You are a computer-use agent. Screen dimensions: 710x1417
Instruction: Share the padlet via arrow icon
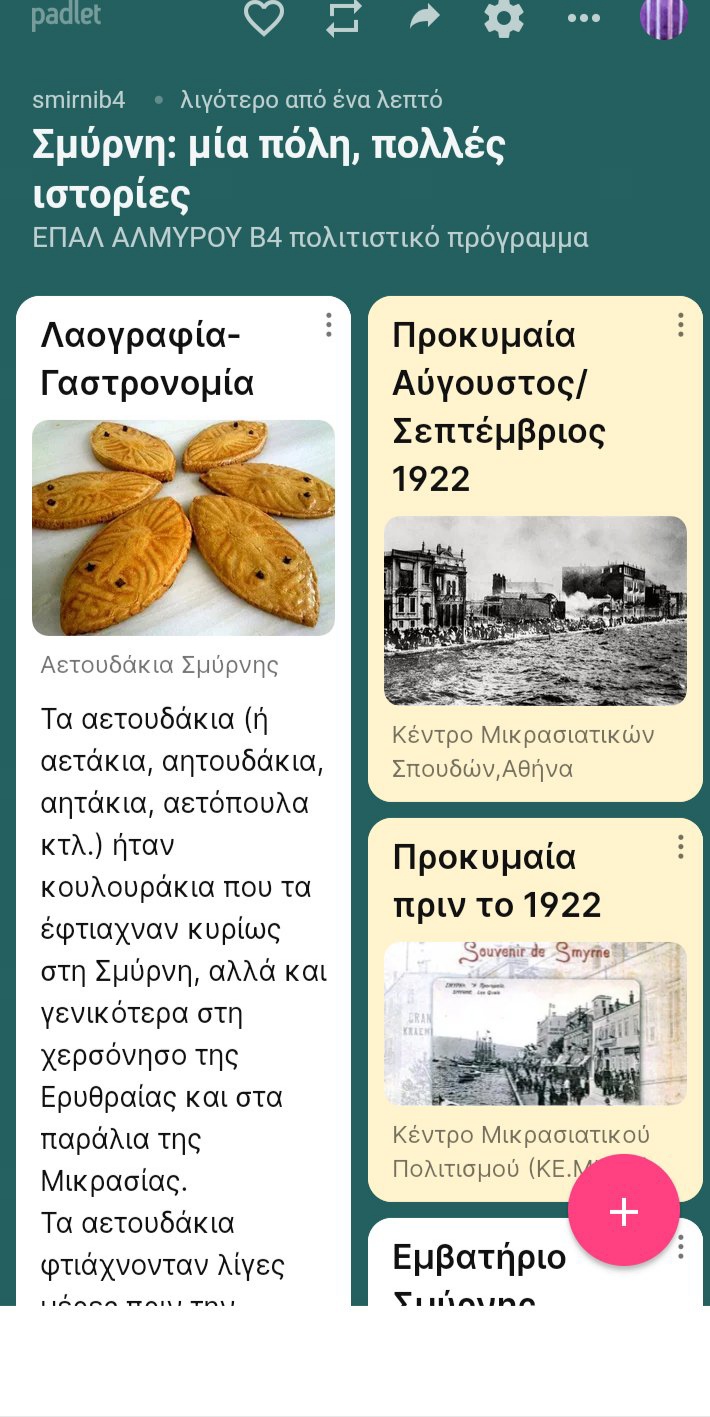click(x=424, y=18)
